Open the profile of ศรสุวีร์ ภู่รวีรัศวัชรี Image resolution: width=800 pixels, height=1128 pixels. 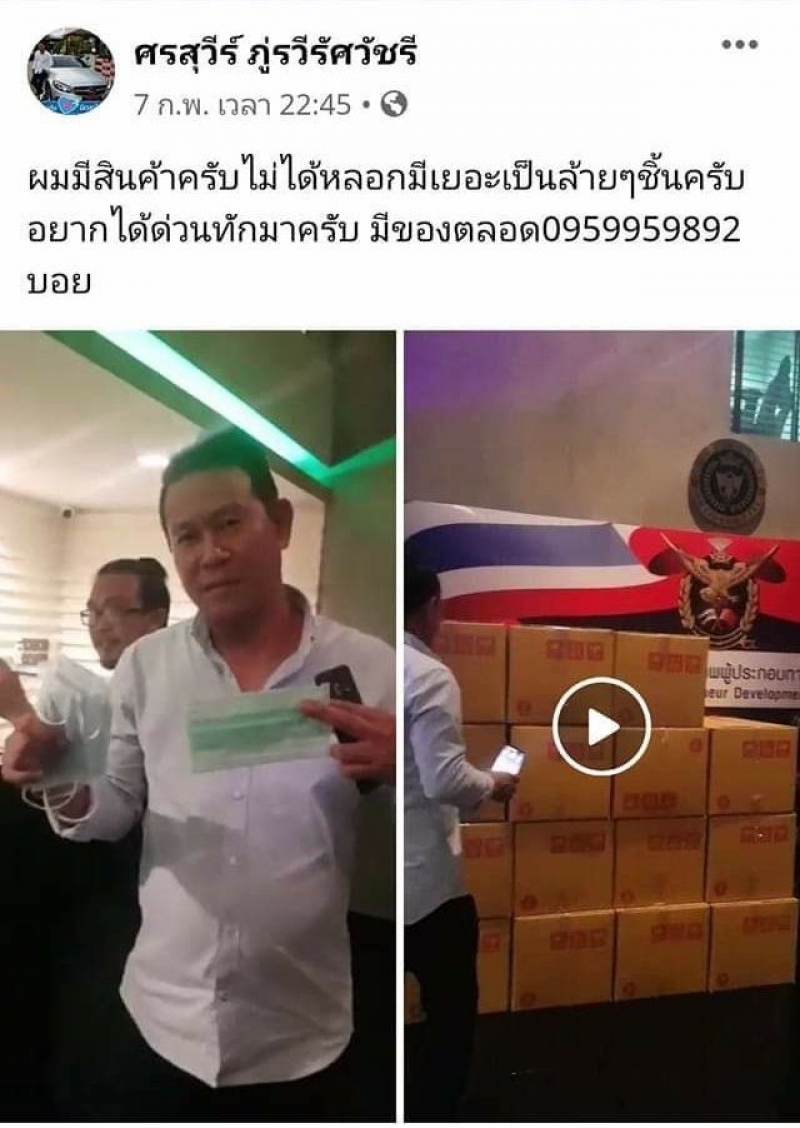click(x=275, y=54)
